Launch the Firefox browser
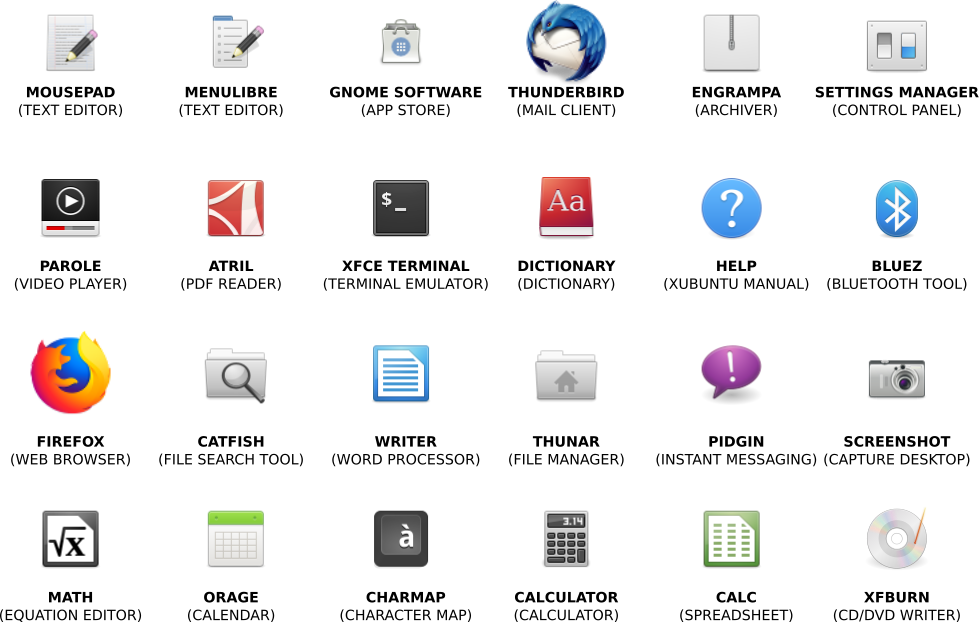Image resolution: width=979 pixels, height=622 pixels. pyautogui.click(x=70, y=373)
